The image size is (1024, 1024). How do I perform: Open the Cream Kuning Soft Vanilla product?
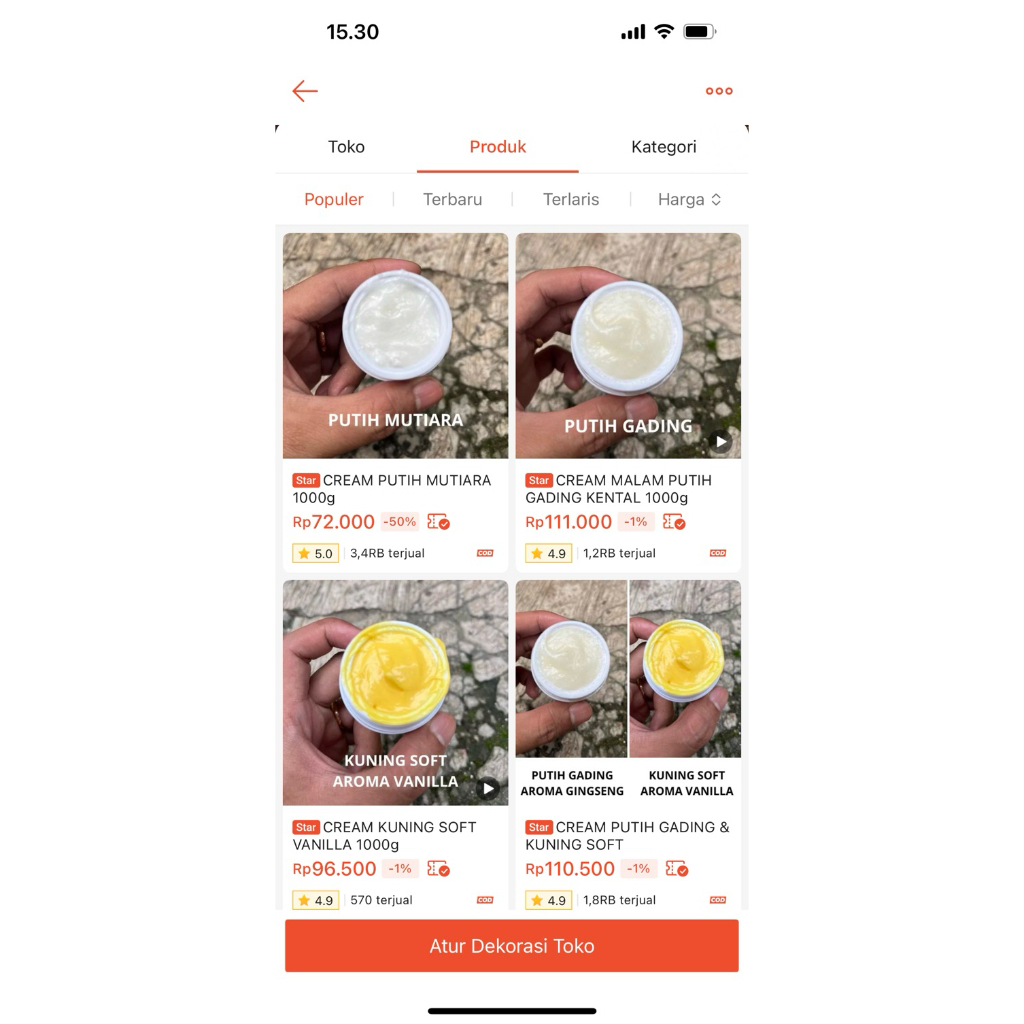tap(395, 693)
